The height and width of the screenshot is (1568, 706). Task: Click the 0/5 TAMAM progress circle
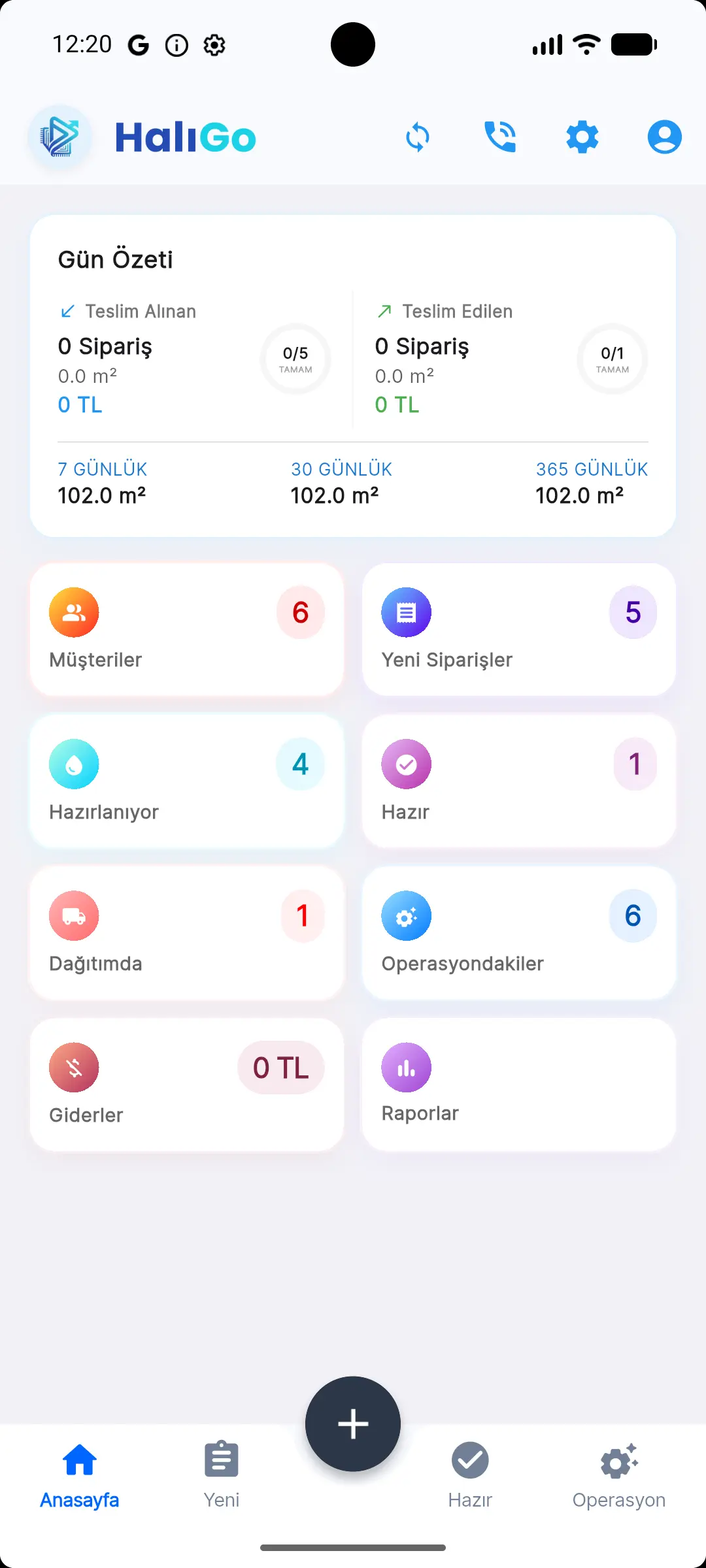click(295, 359)
